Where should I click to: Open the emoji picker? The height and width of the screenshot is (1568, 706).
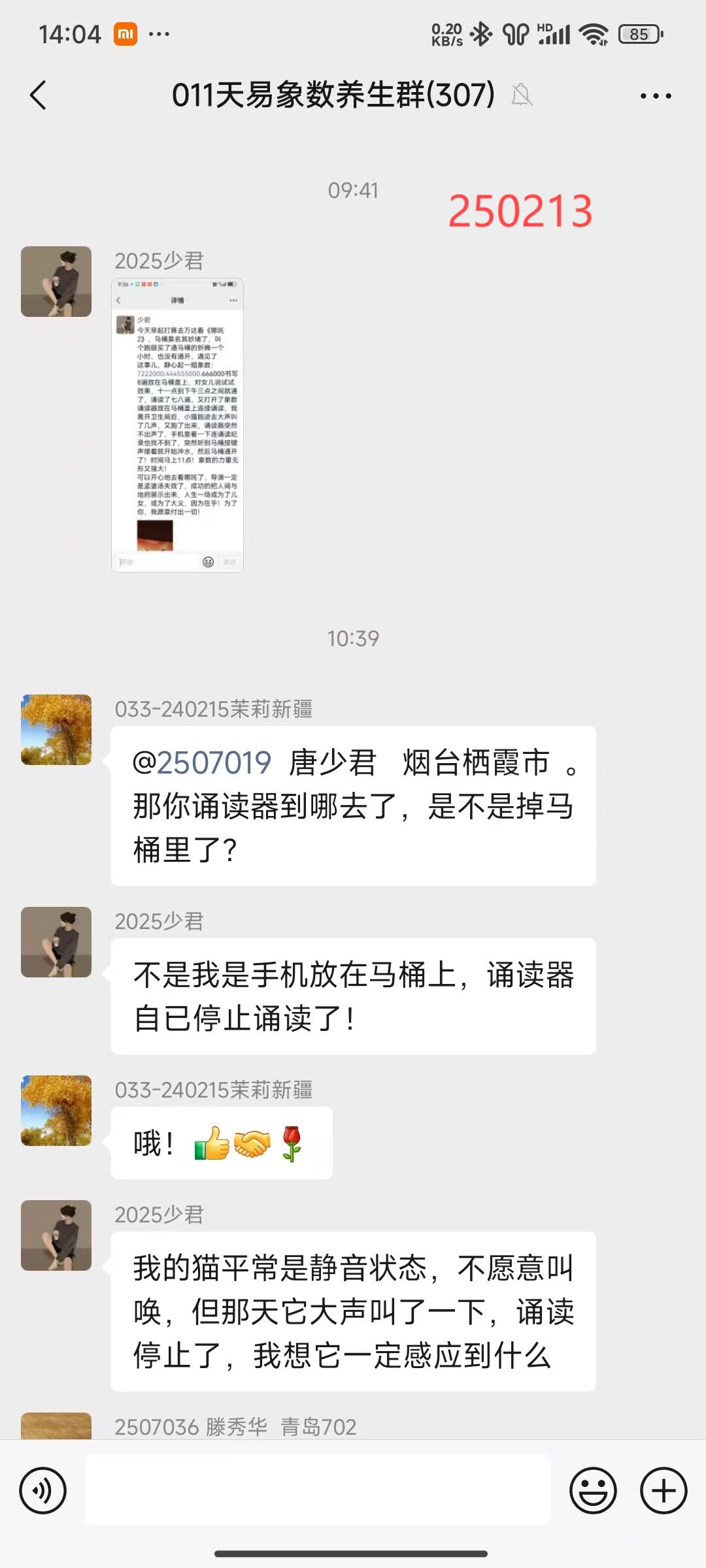(x=593, y=1491)
